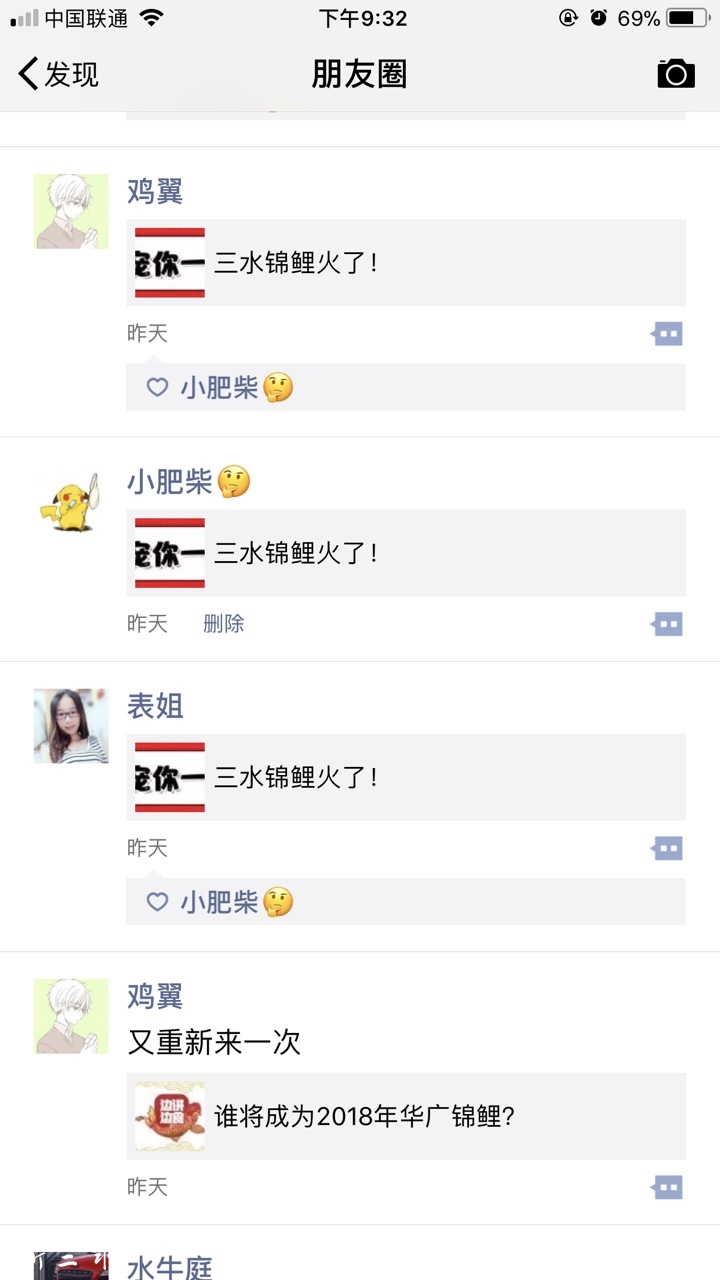Screen dimensions: 720x1280
Task: Open comment menu on 表姐's post
Action: [x=667, y=849]
